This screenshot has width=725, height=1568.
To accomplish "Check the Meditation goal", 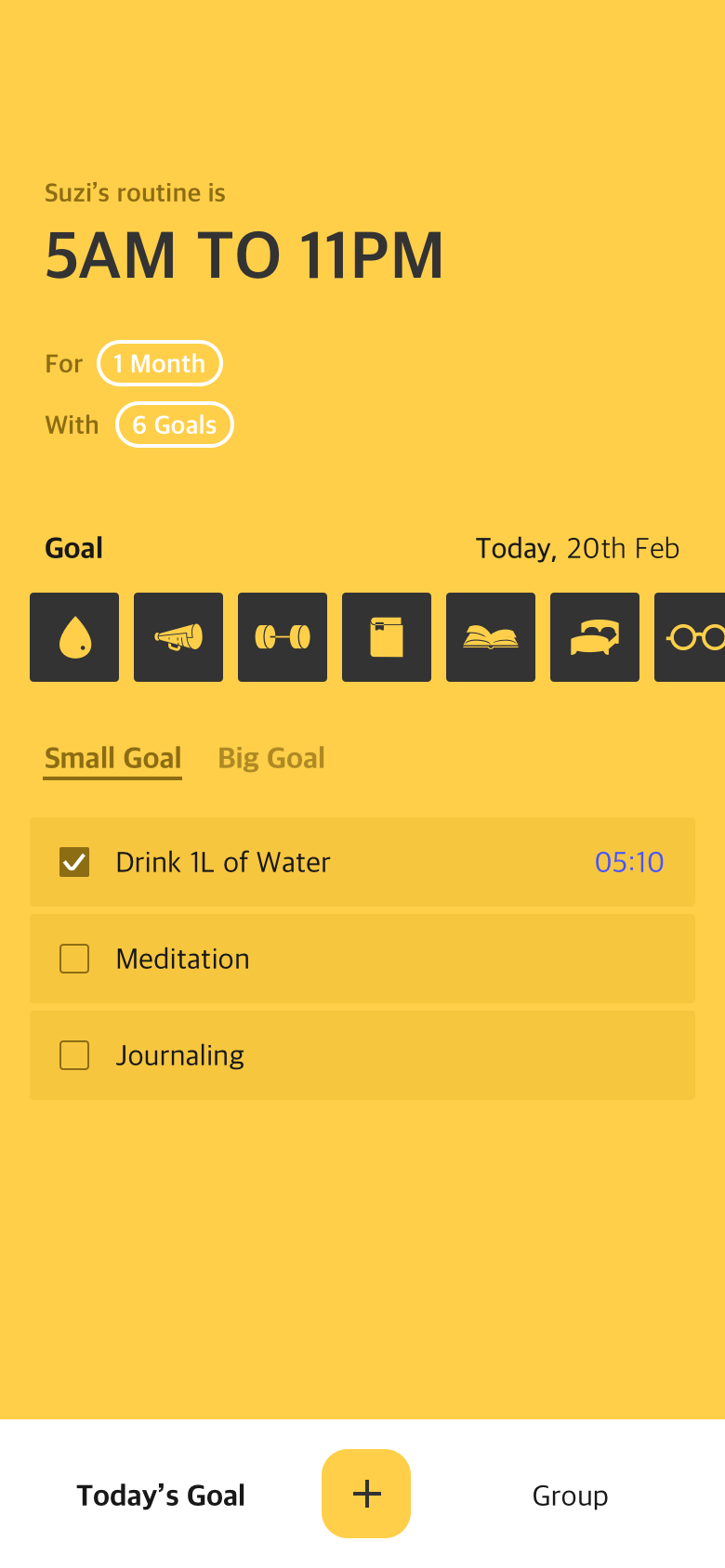I will click(x=74, y=959).
